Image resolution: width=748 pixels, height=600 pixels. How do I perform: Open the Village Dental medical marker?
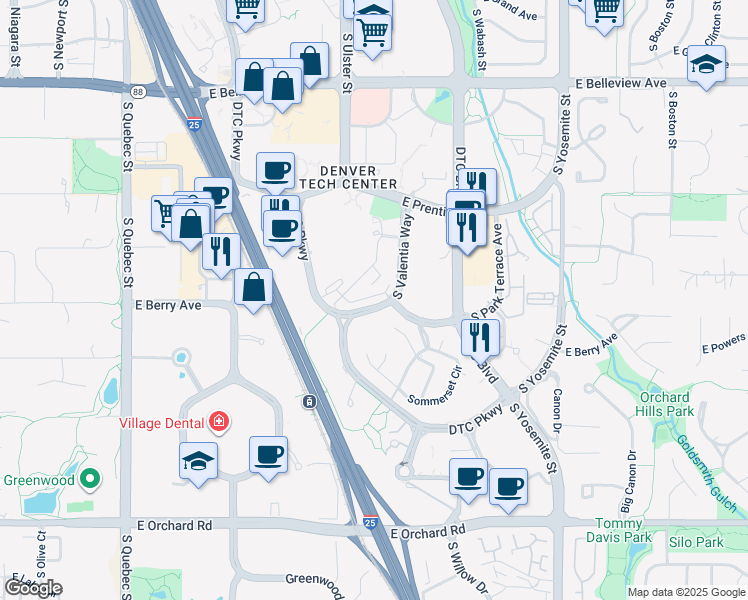(x=218, y=423)
